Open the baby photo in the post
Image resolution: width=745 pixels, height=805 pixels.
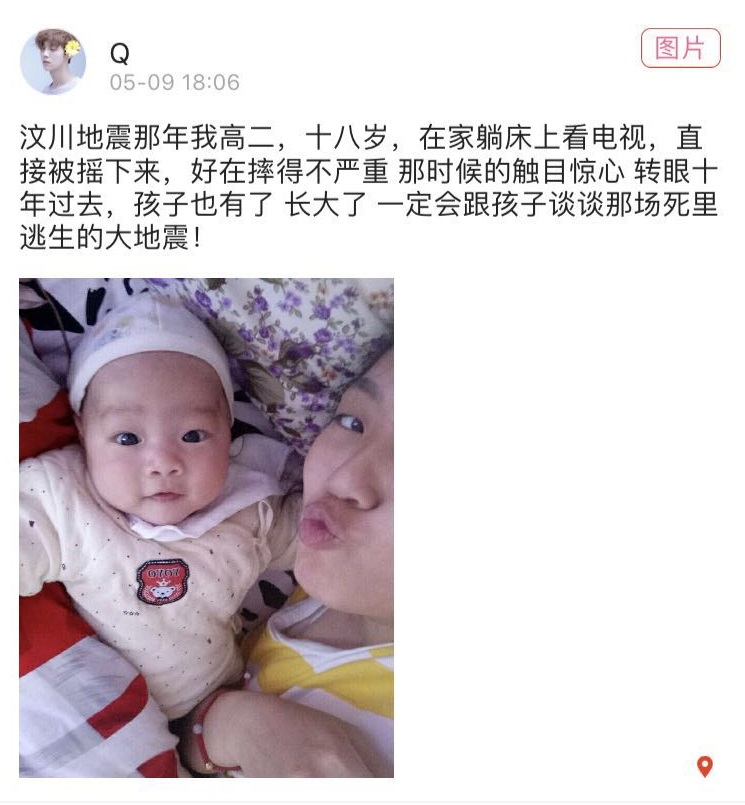click(x=206, y=527)
